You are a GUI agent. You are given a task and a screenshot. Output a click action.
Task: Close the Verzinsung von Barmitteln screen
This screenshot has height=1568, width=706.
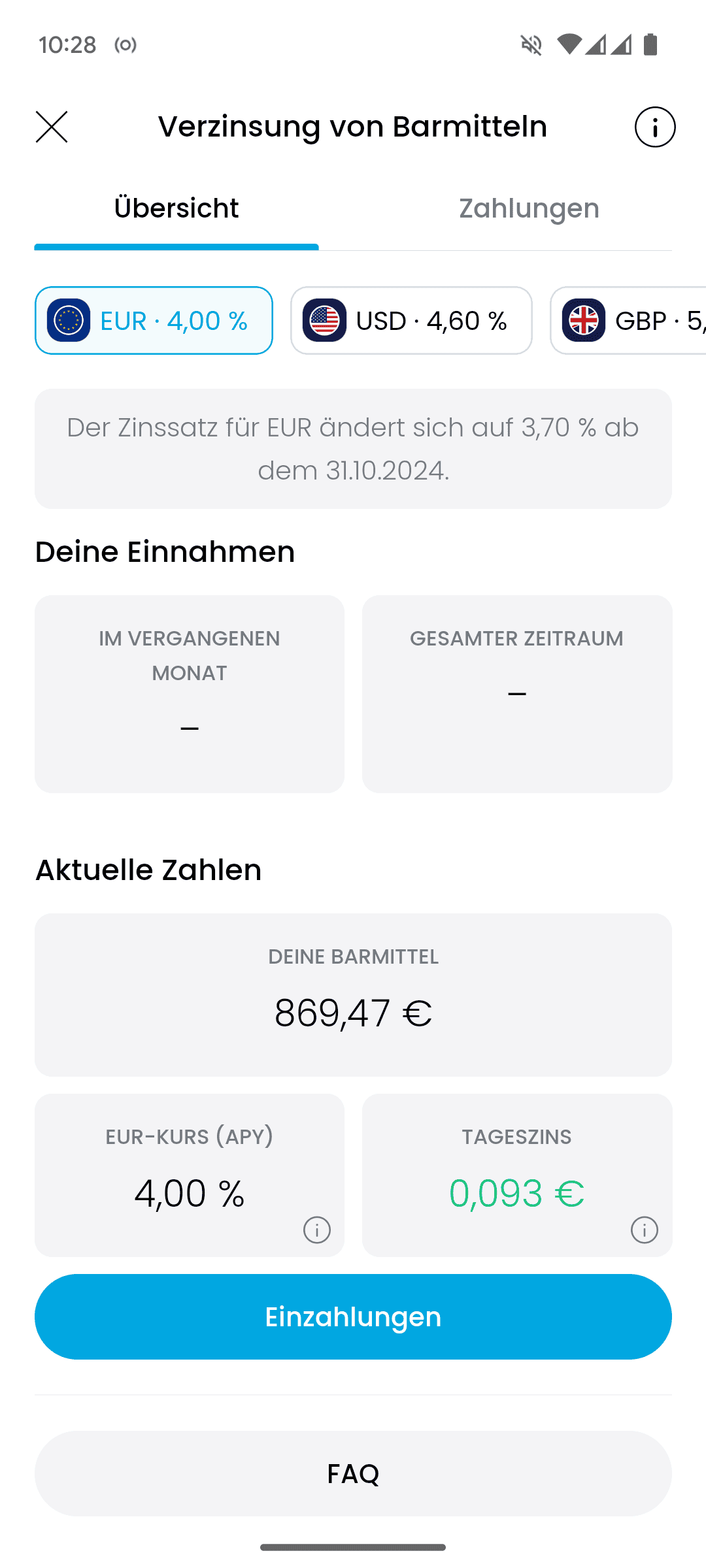point(52,127)
